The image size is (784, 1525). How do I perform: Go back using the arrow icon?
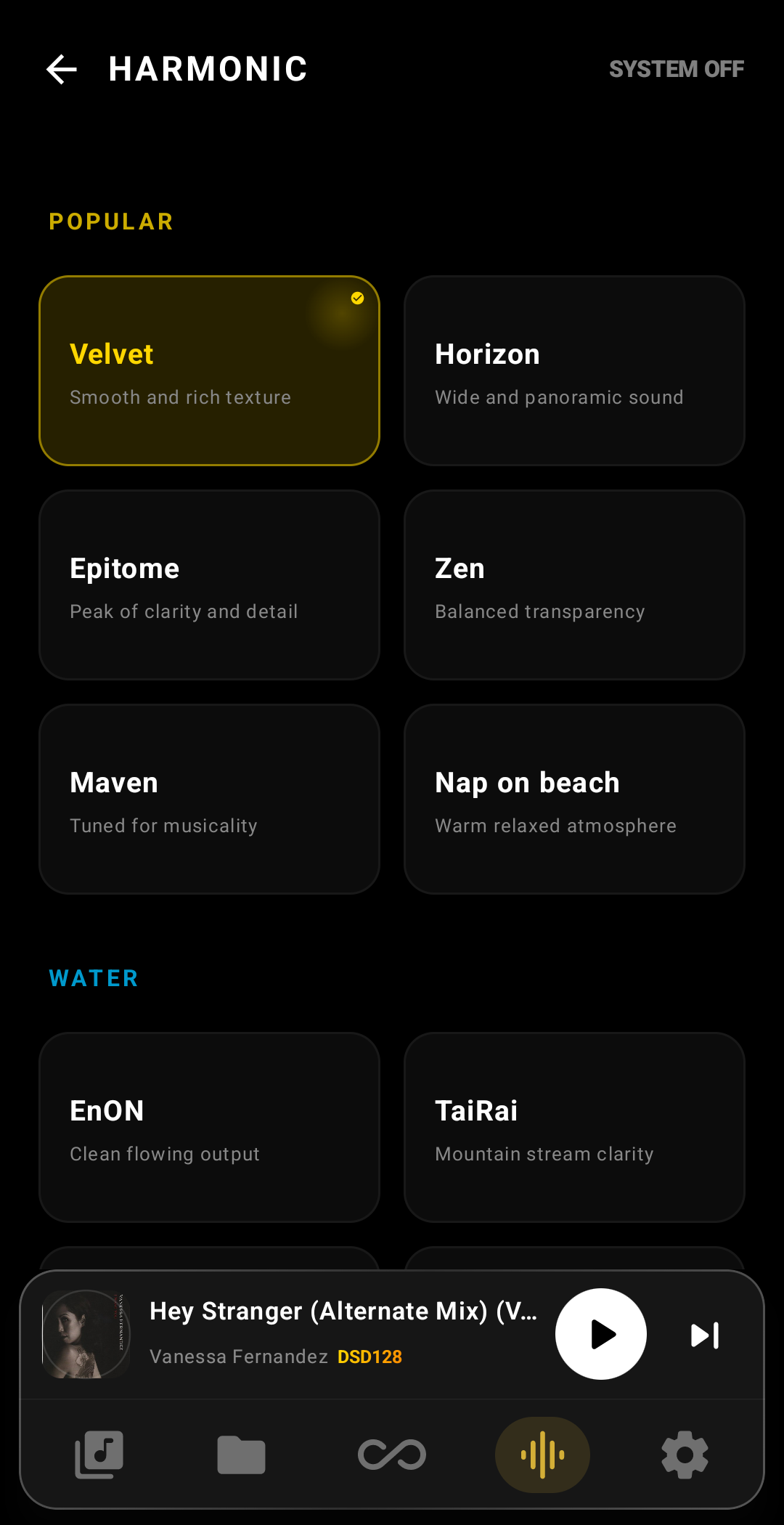(62, 70)
